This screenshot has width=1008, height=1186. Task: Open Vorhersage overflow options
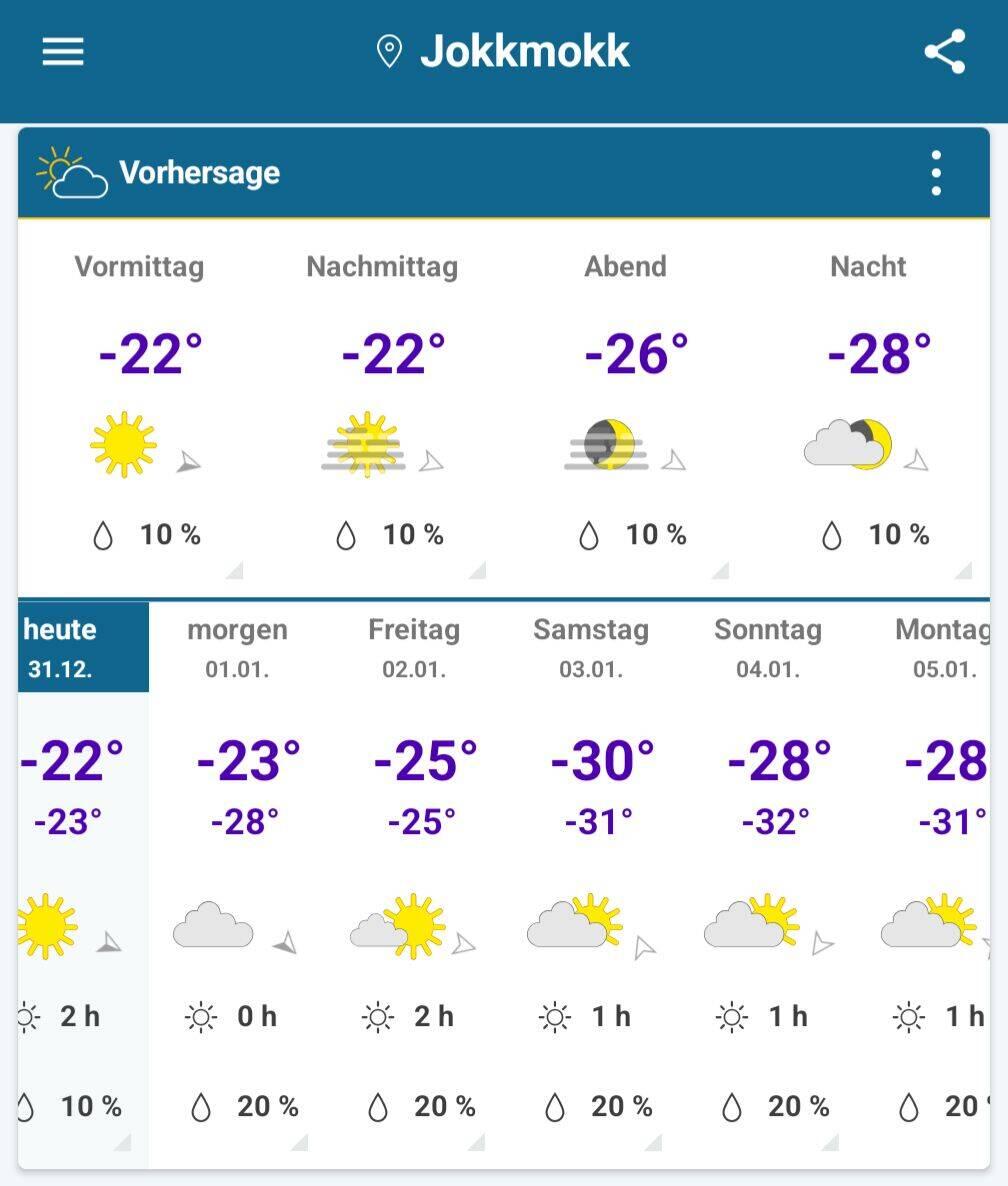(935, 173)
